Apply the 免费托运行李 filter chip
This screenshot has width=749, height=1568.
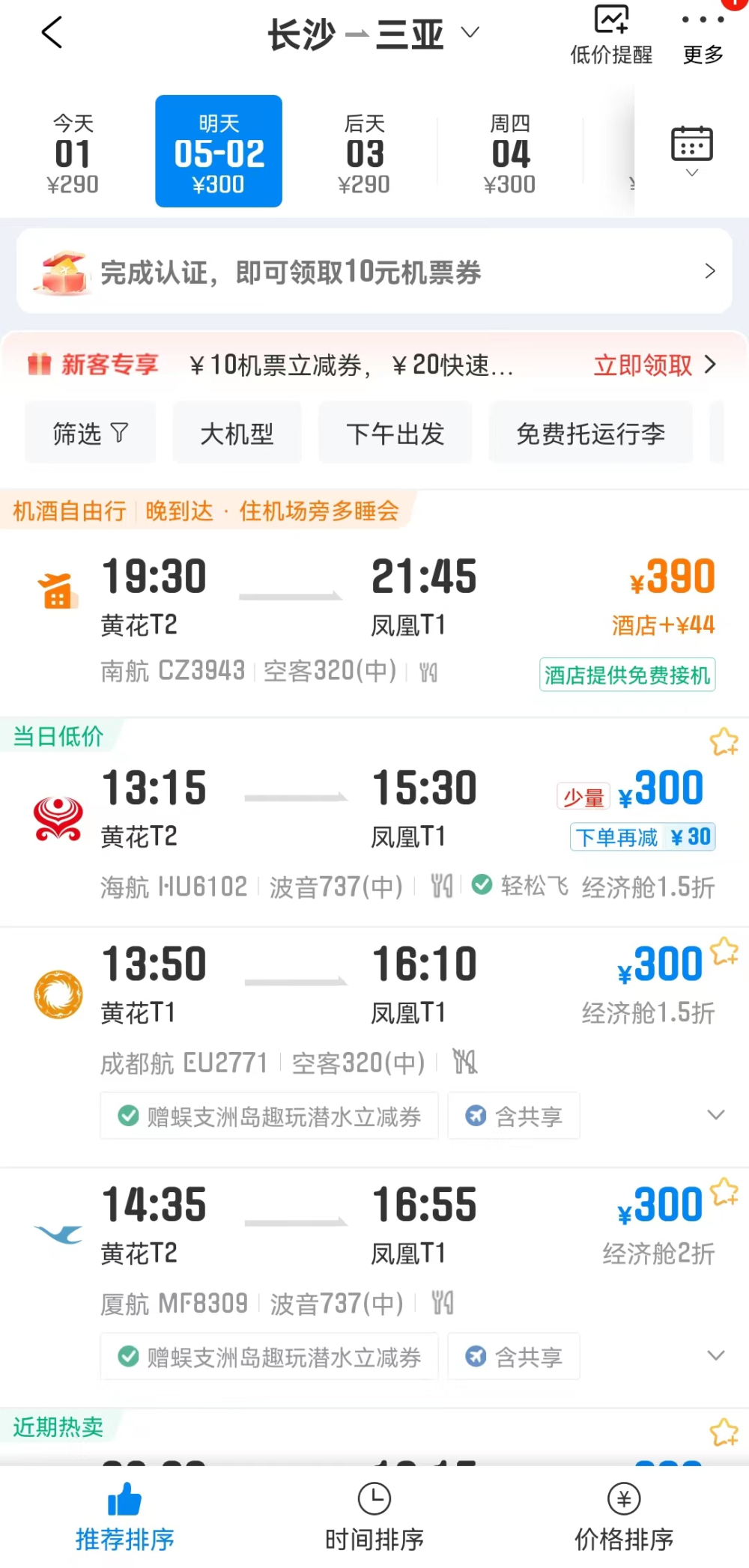click(590, 433)
